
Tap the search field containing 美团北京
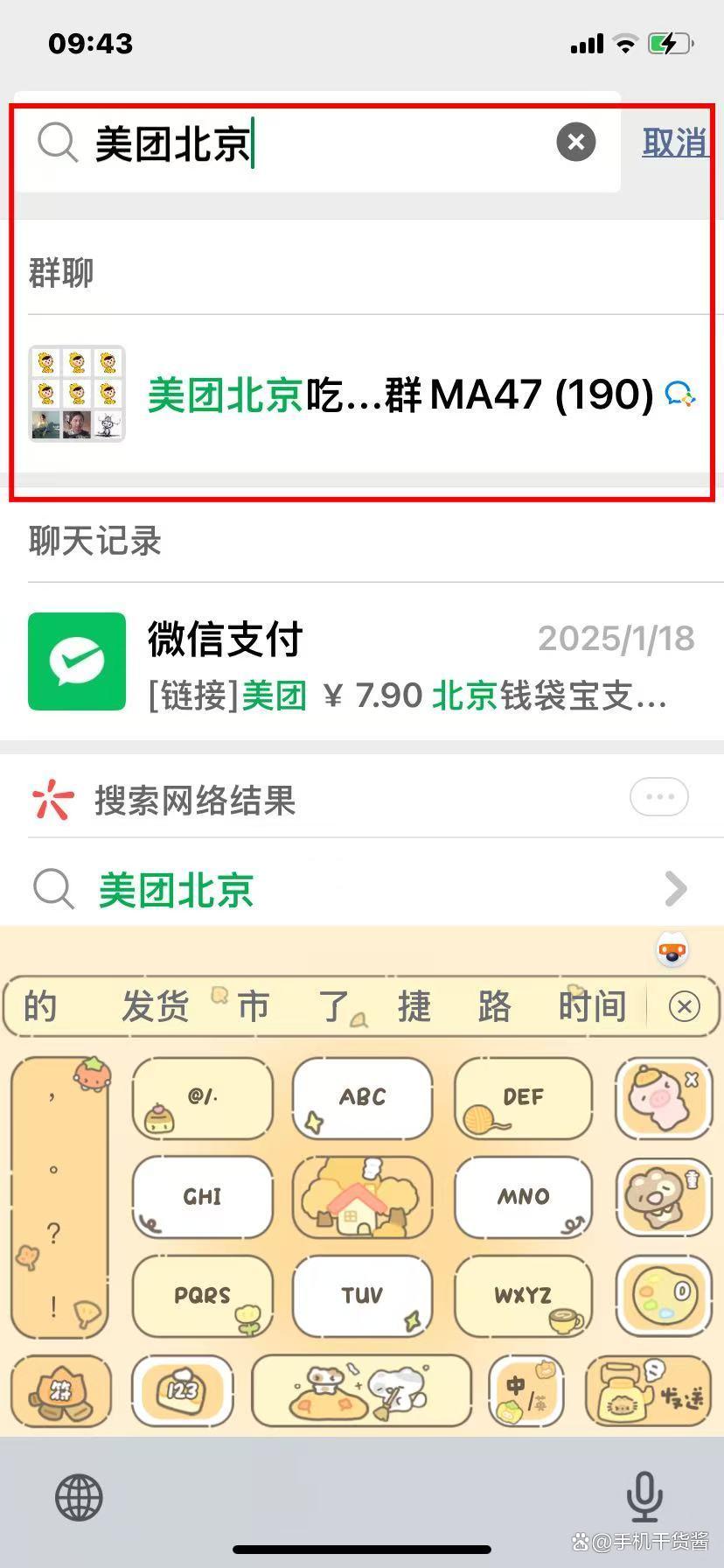pos(317,142)
